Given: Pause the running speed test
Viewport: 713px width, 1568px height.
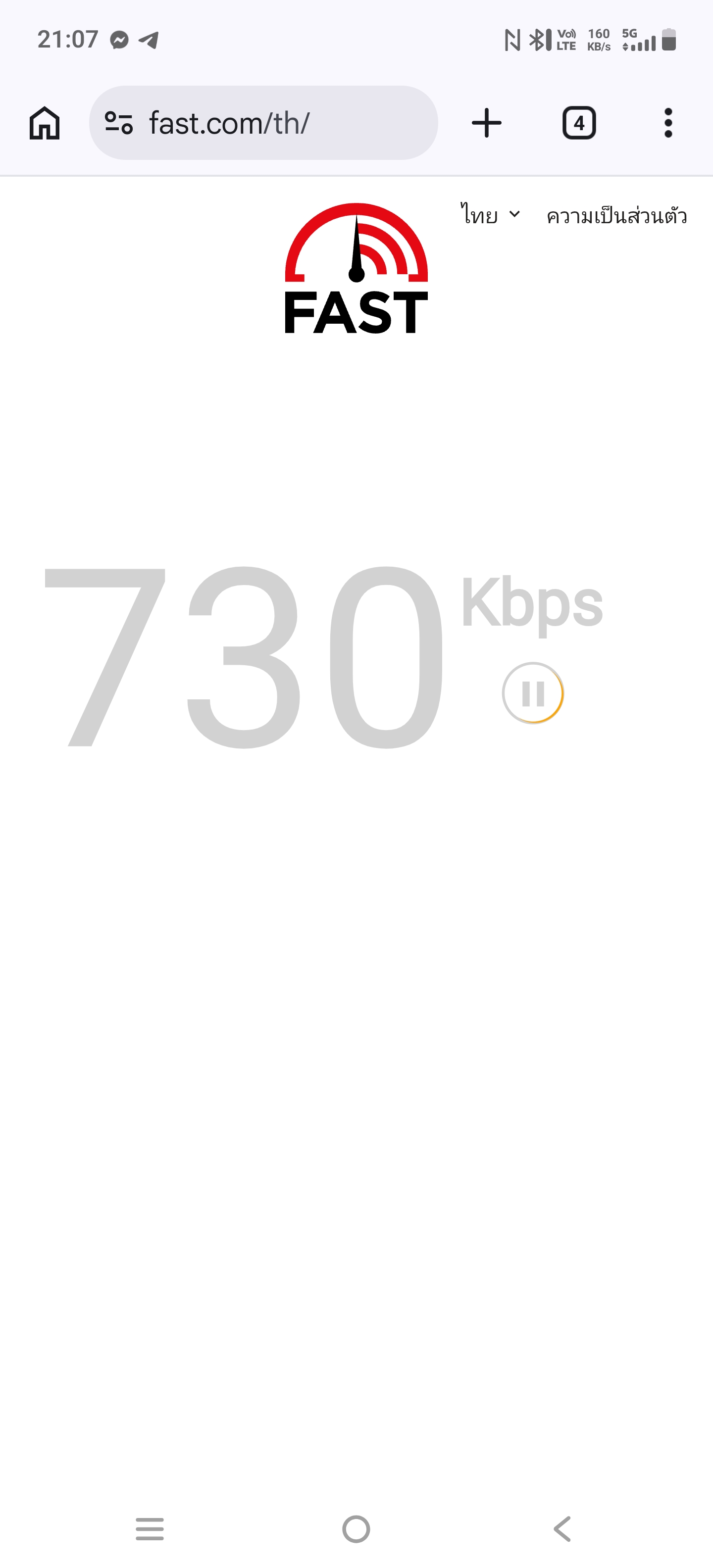Looking at the screenshot, I should 533,693.
